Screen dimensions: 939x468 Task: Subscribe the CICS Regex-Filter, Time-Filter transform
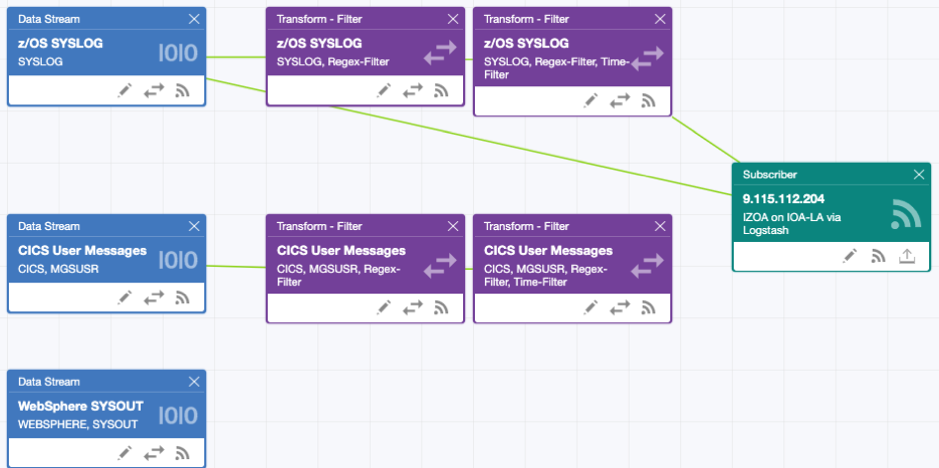pyautogui.click(x=648, y=308)
